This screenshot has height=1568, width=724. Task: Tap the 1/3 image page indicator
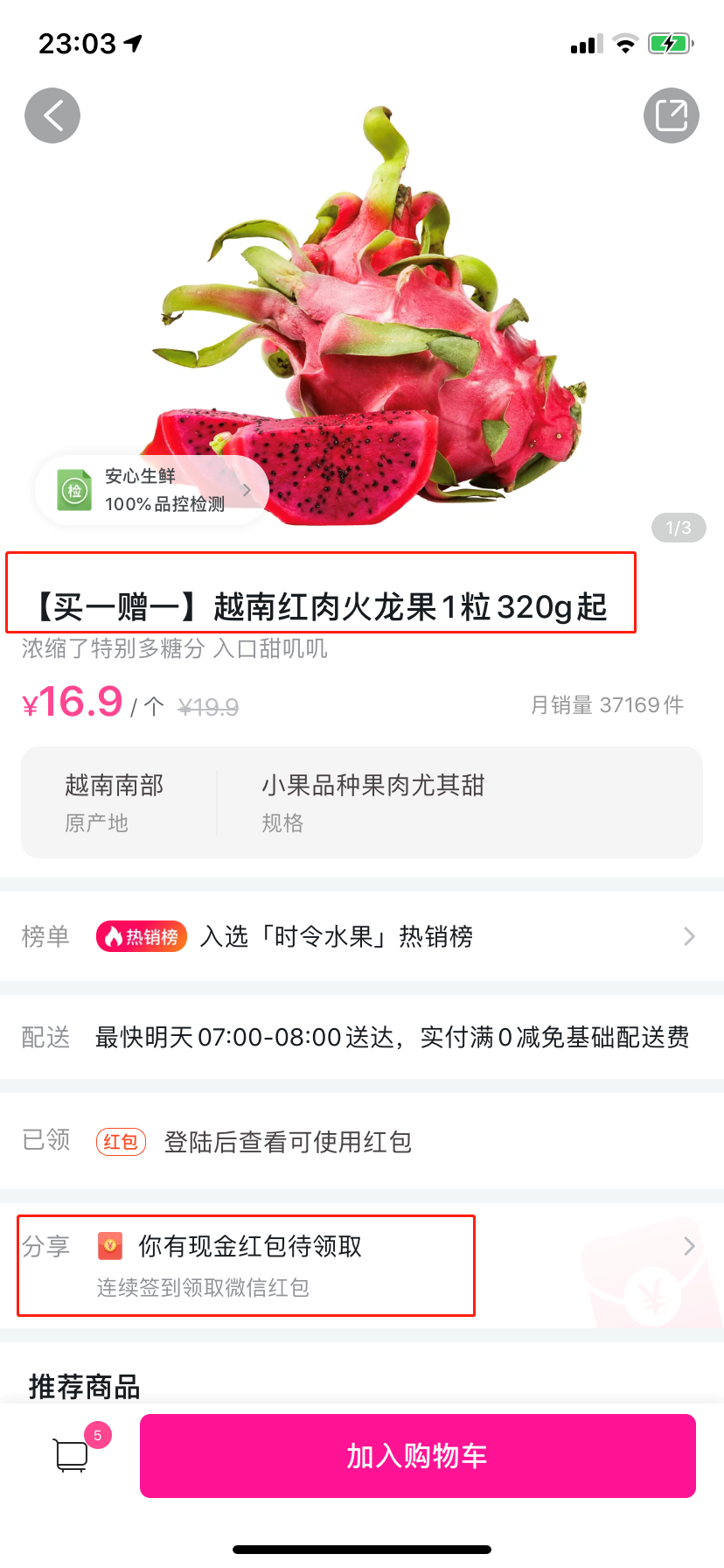[678, 528]
